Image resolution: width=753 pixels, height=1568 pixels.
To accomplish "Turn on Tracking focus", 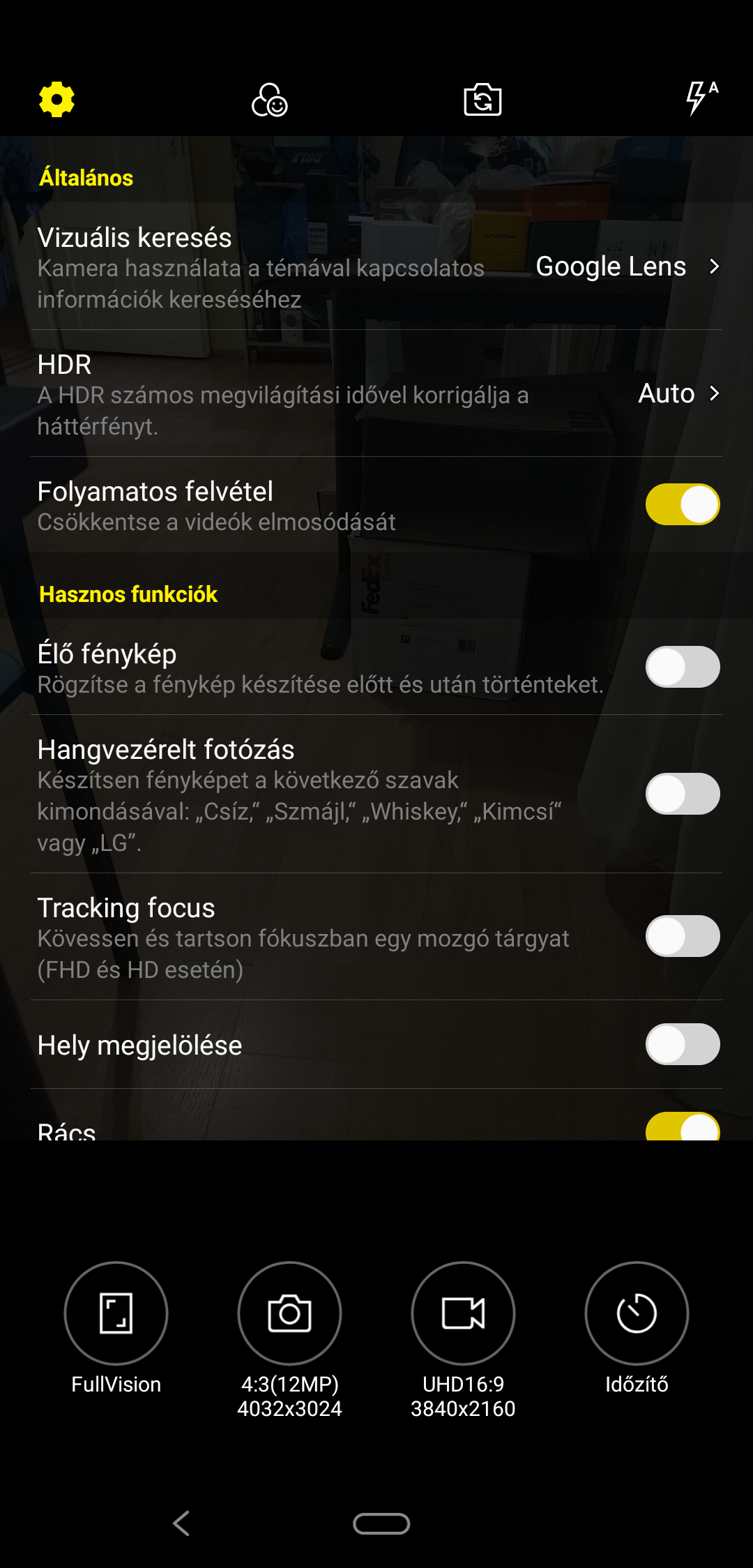I will (683, 936).
